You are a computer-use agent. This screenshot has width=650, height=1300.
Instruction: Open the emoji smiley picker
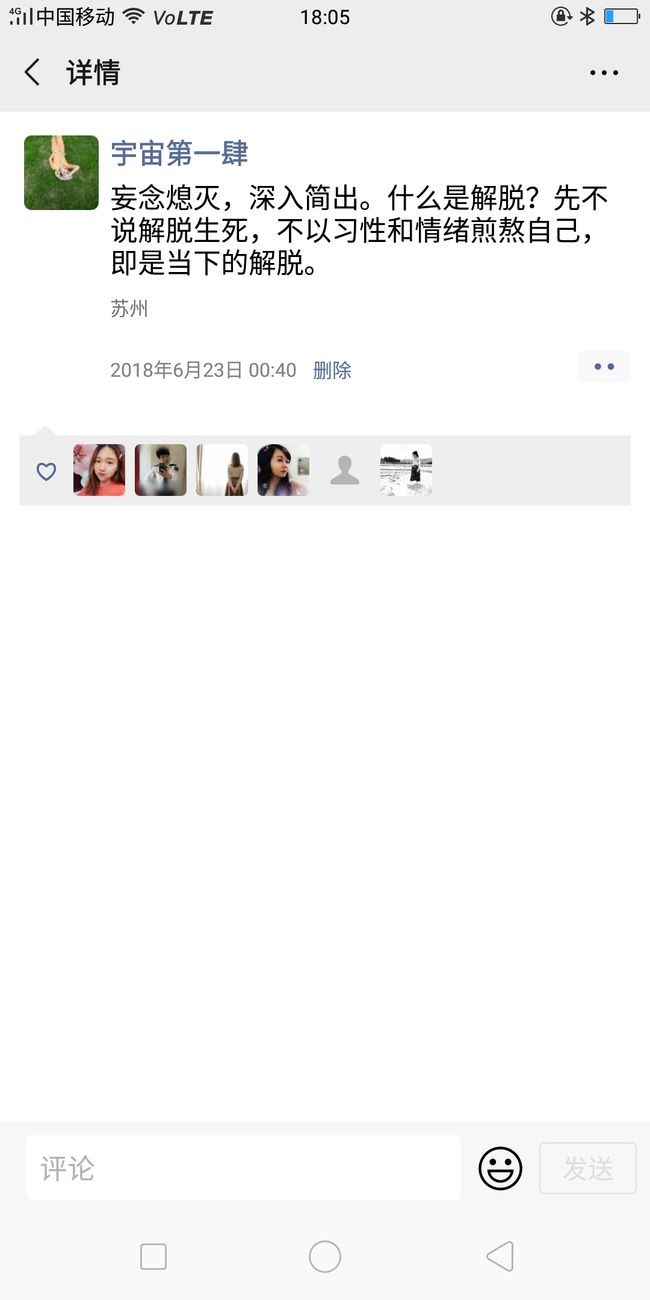click(x=500, y=1168)
